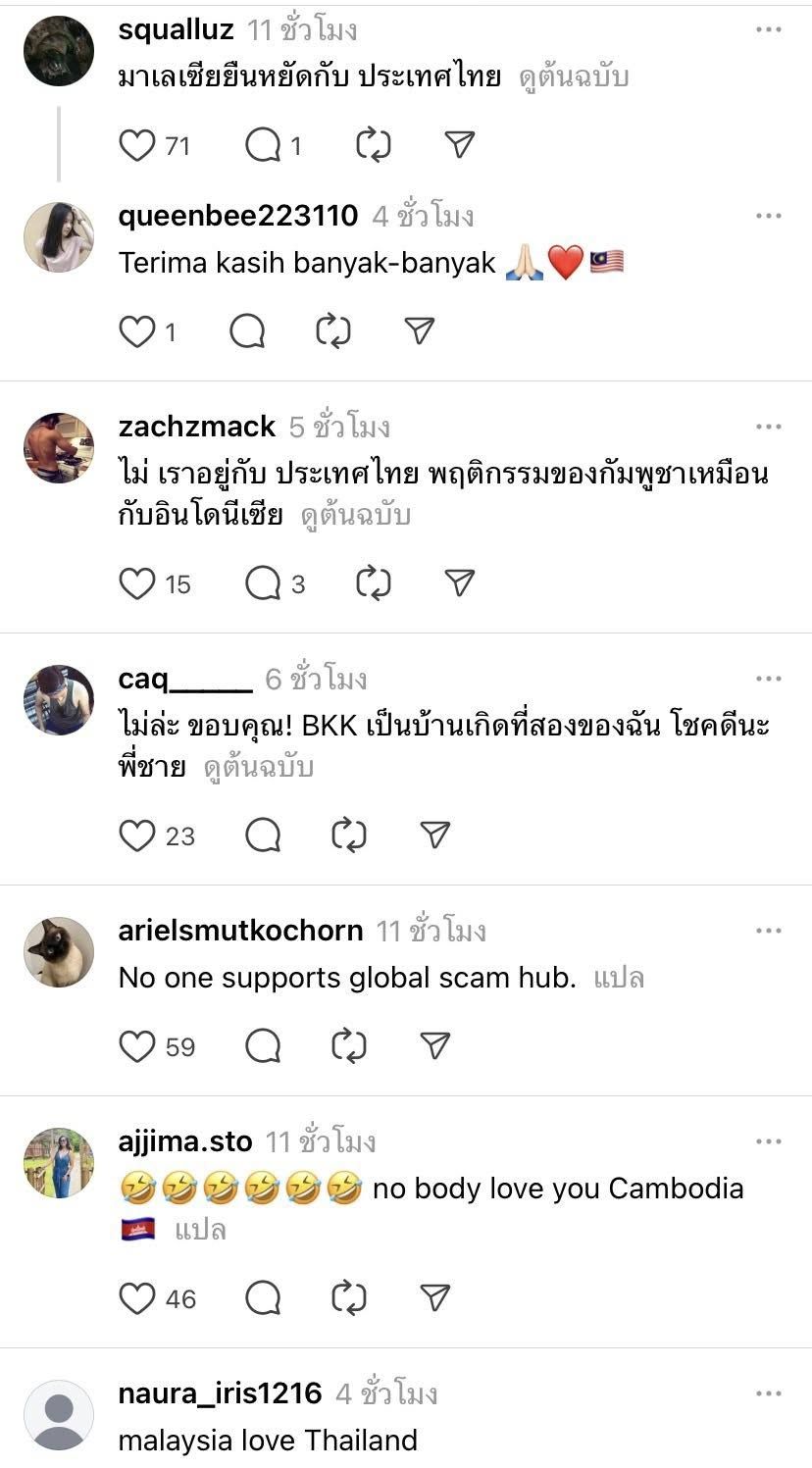Repost queenbee223110's comment
The image size is (812, 1468).
tap(333, 332)
